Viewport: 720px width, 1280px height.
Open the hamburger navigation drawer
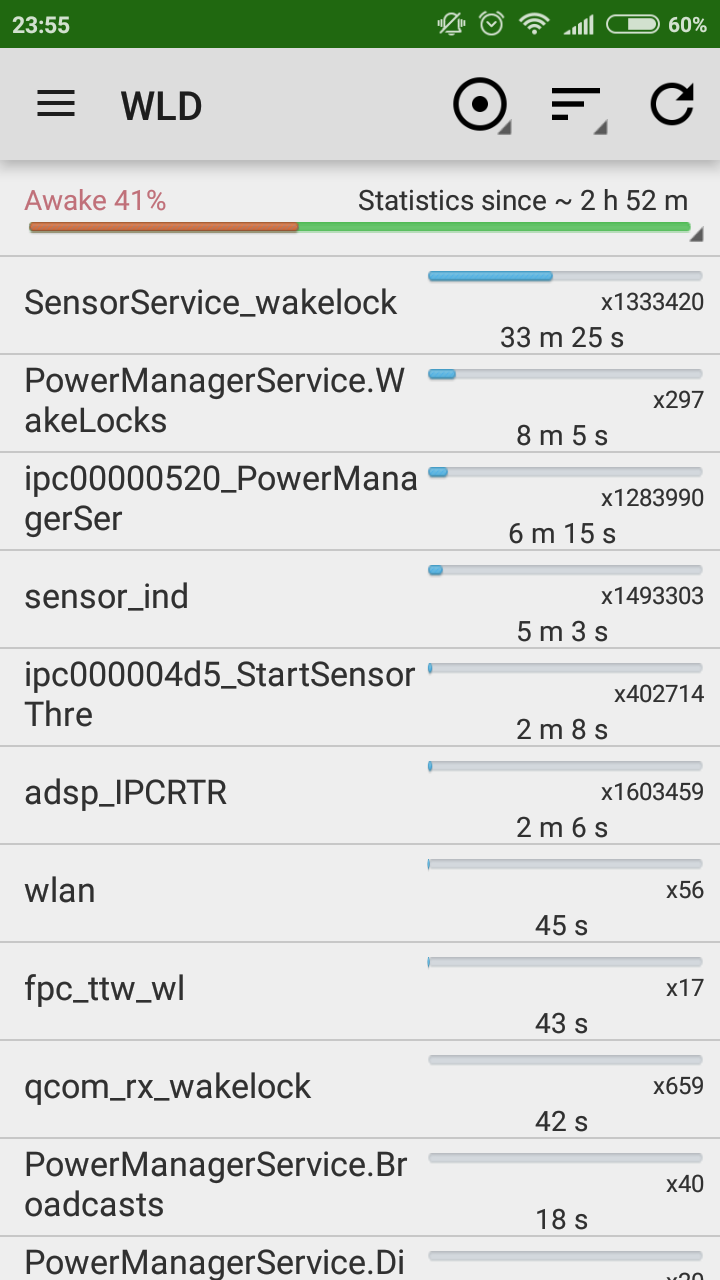pyautogui.click(x=56, y=104)
